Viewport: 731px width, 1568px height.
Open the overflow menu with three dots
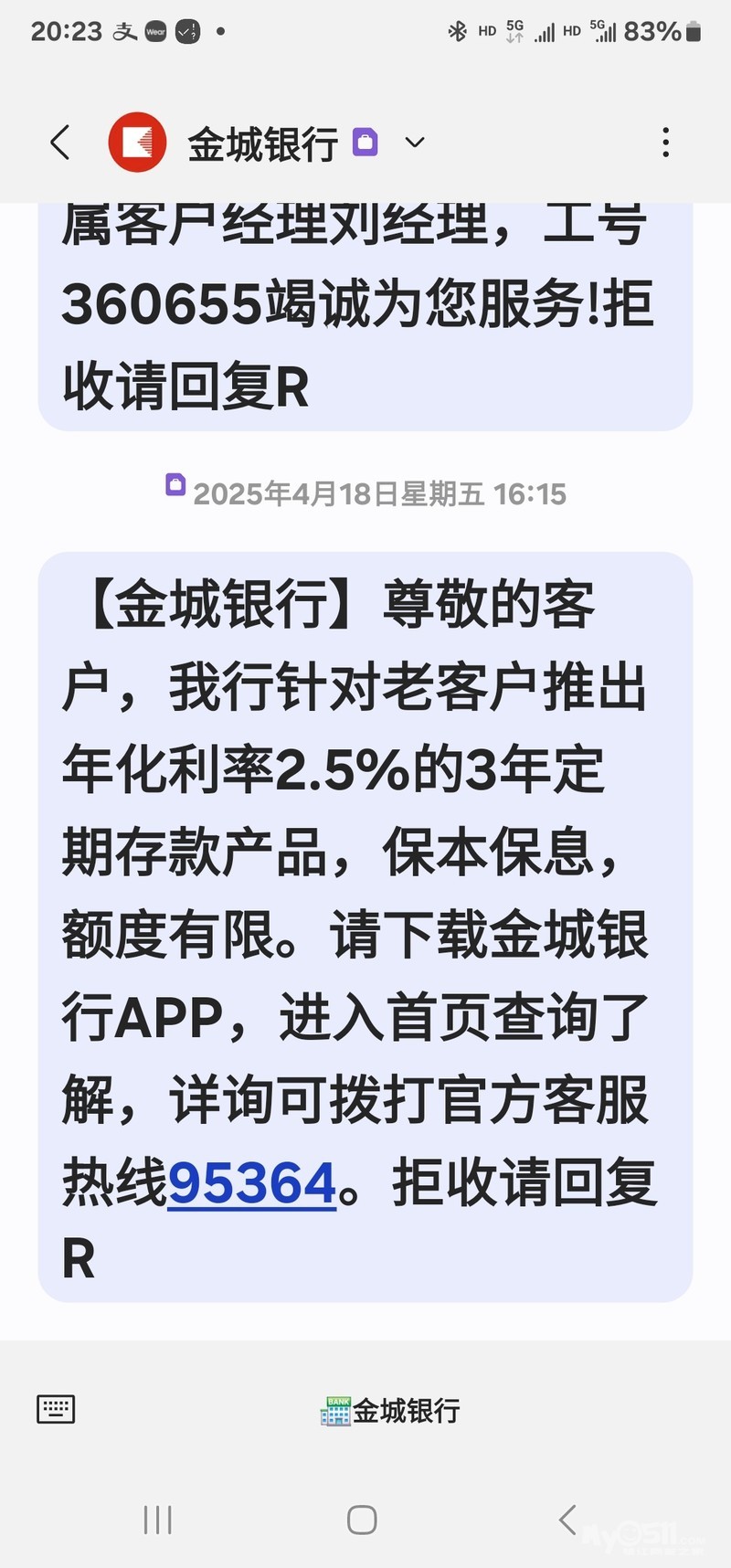point(665,143)
